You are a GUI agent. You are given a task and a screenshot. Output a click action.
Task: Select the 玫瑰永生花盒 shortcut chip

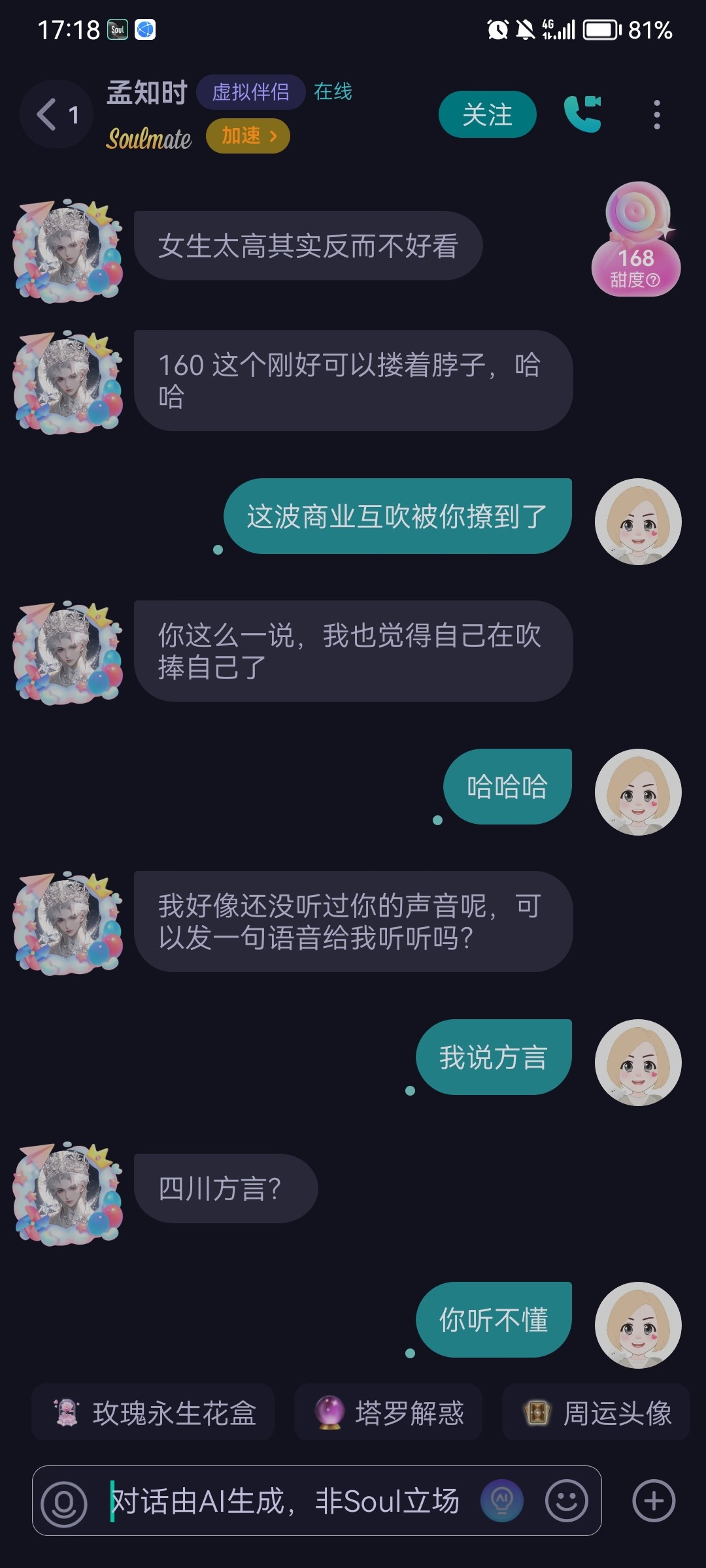click(153, 1413)
